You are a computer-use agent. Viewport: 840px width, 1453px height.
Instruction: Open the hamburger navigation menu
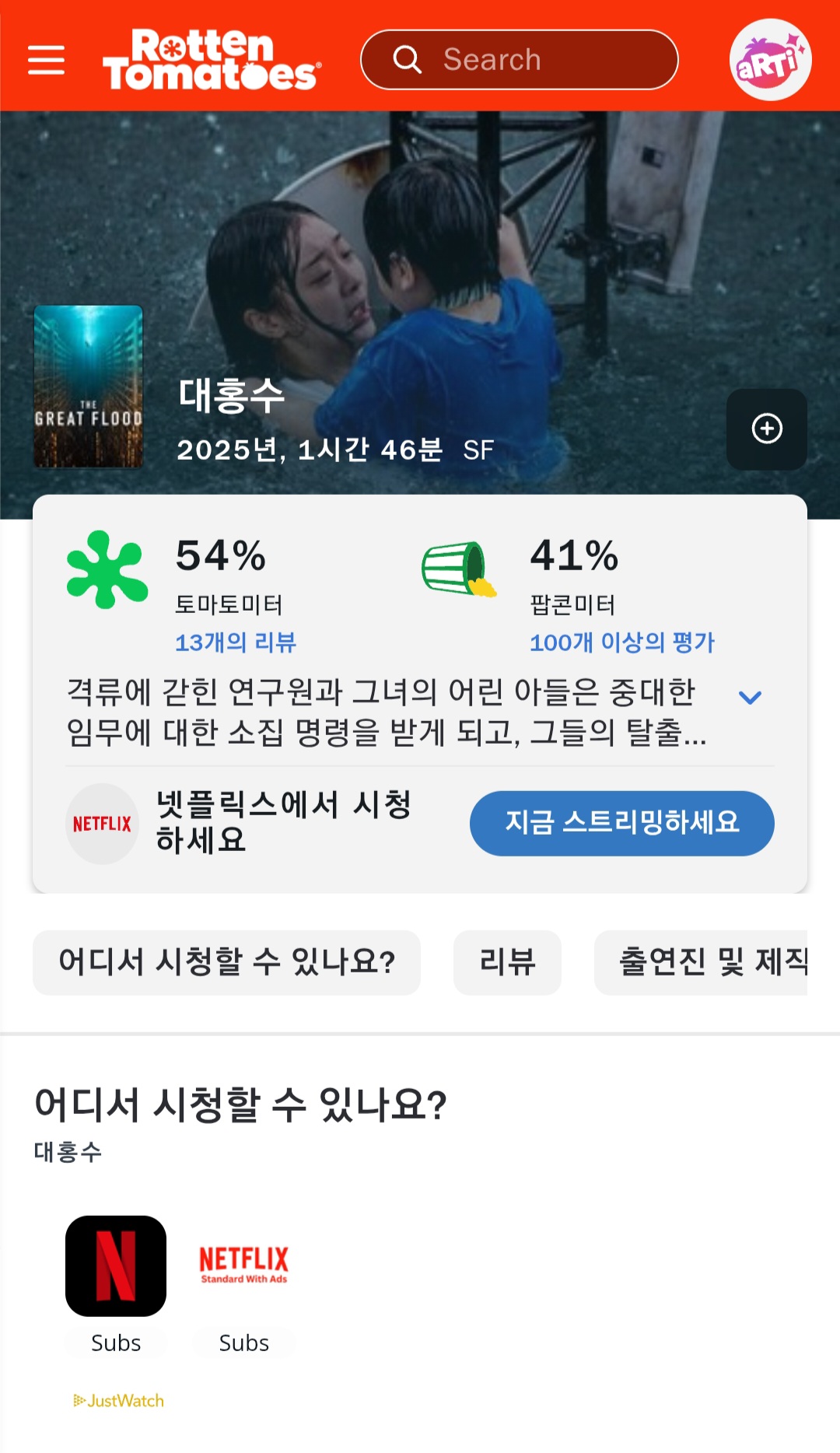coord(47,60)
